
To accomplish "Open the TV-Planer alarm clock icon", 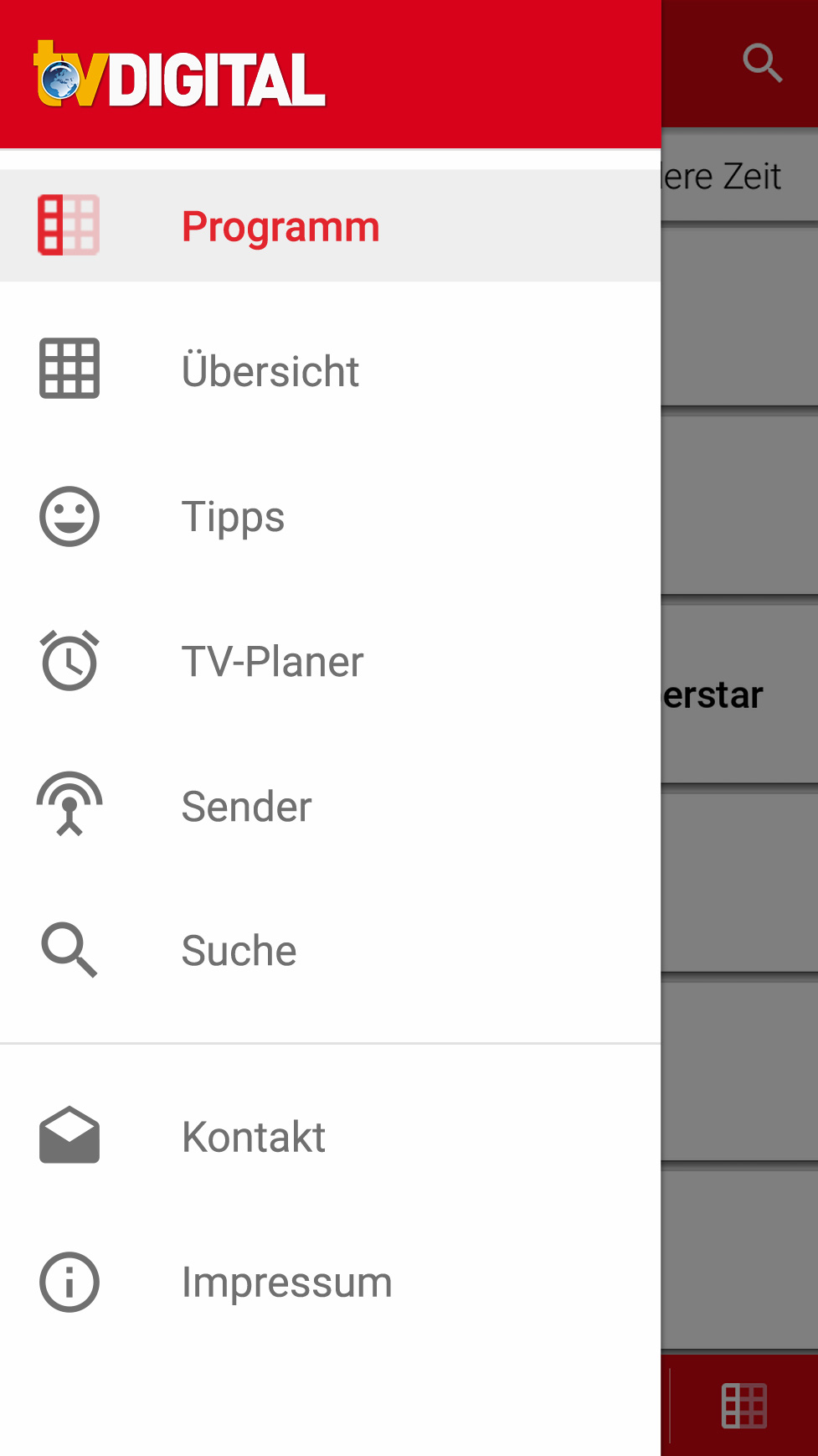I will point(69,661).
